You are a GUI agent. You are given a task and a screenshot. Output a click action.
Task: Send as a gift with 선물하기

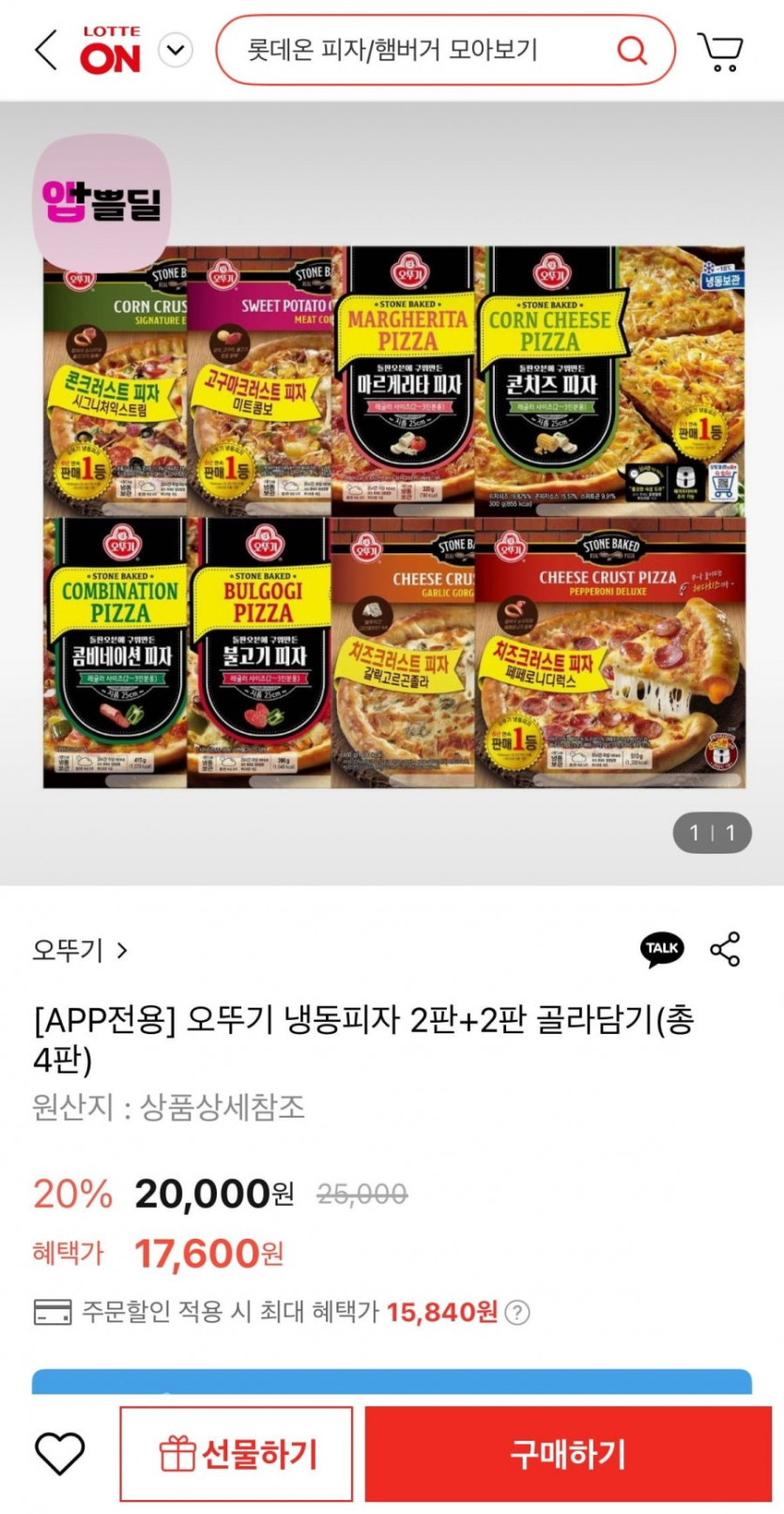(x=237, y=1454)
